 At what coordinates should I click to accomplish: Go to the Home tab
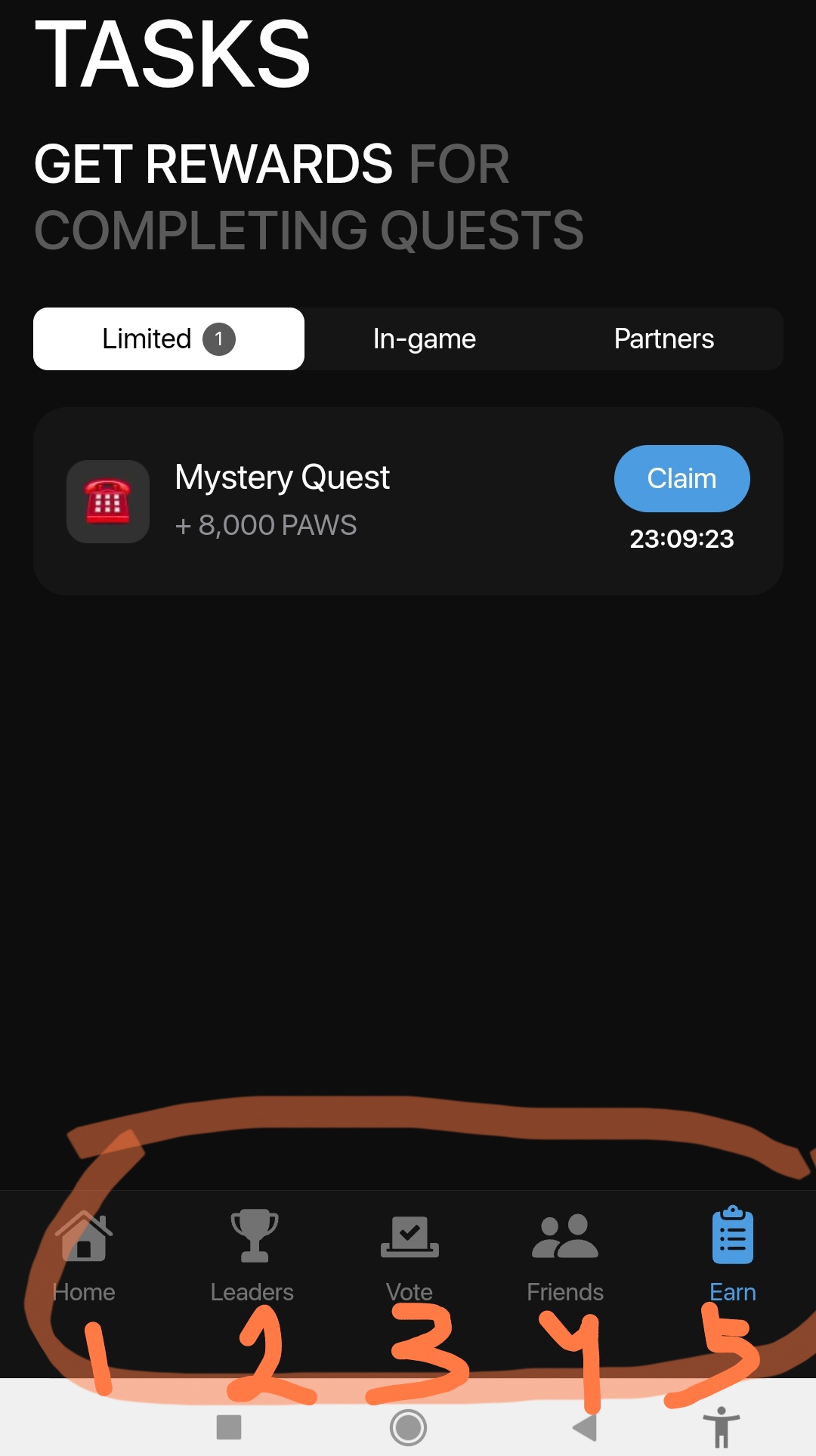[84, 1256]
